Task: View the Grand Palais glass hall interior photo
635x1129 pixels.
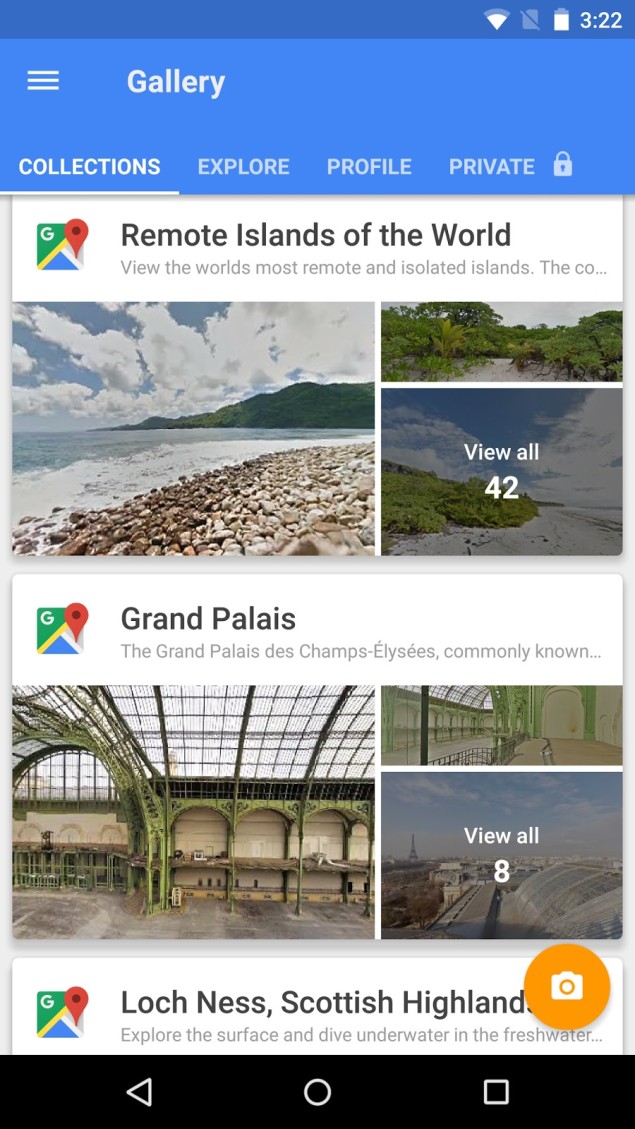Action: point(194,811)
